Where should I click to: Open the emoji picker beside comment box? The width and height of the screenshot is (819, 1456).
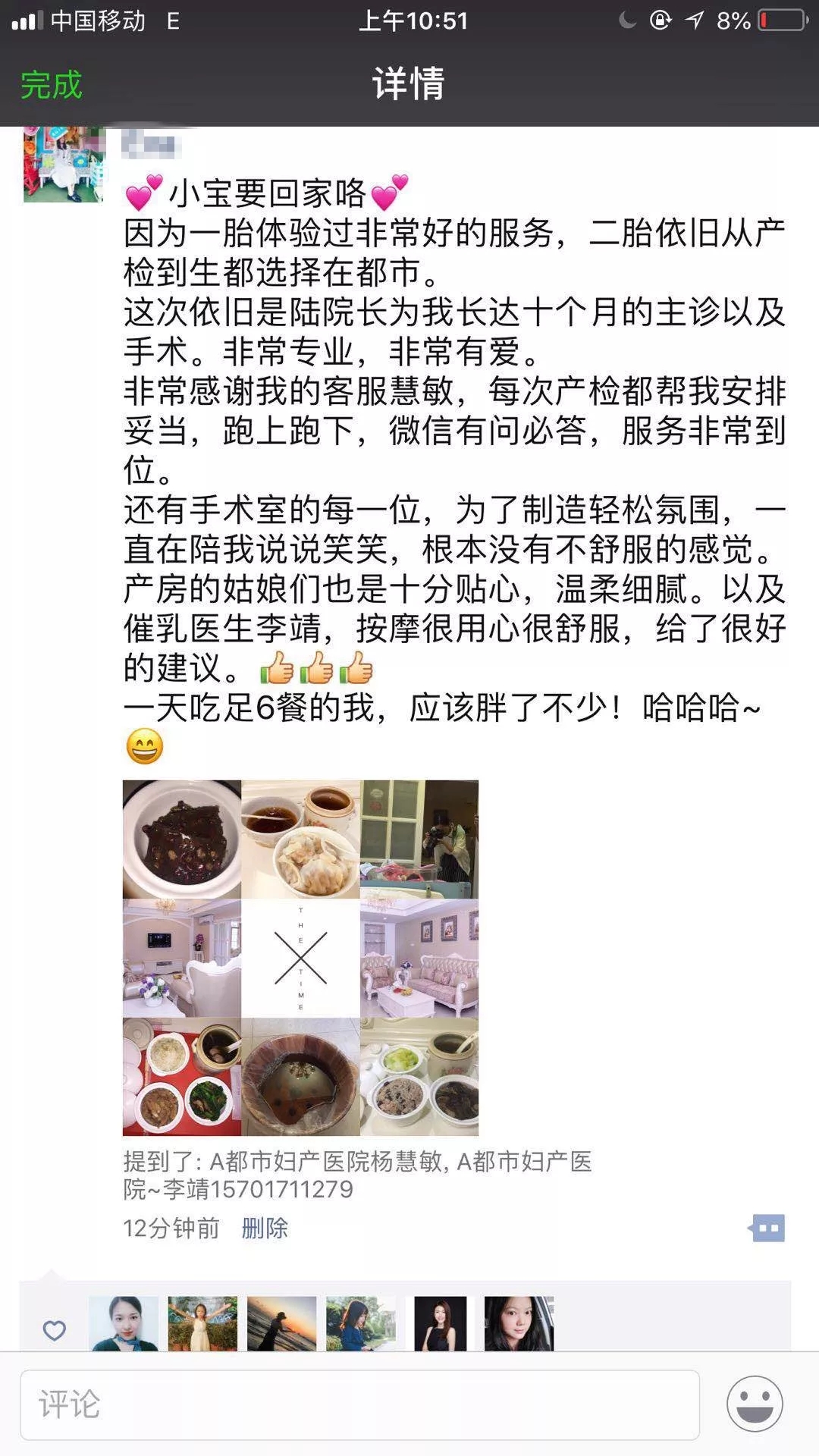tap(755, 1404)
